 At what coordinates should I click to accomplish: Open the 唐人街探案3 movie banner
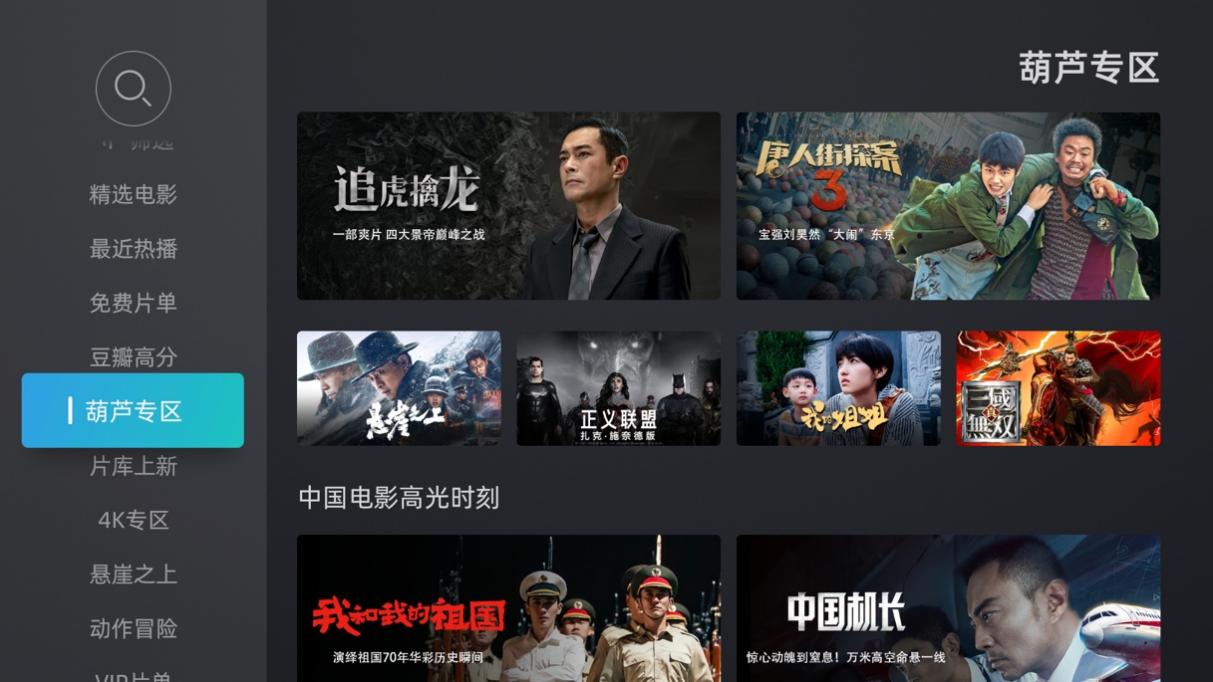[x=948, y=205]
